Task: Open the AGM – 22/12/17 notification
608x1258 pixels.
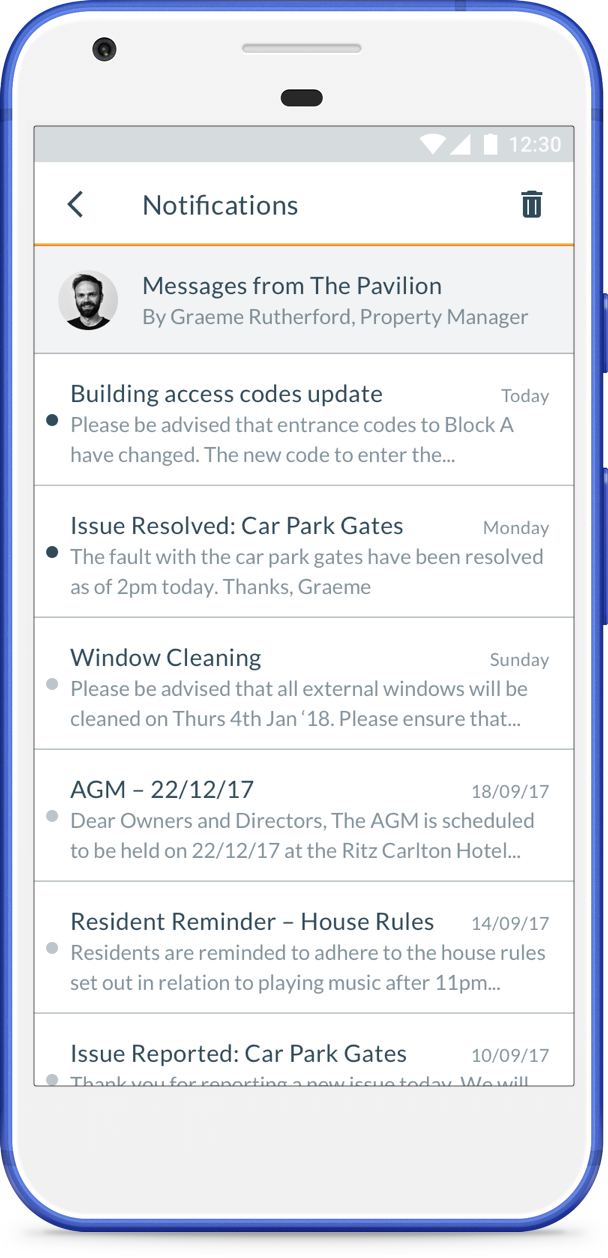Action: (x=304, y=816)
